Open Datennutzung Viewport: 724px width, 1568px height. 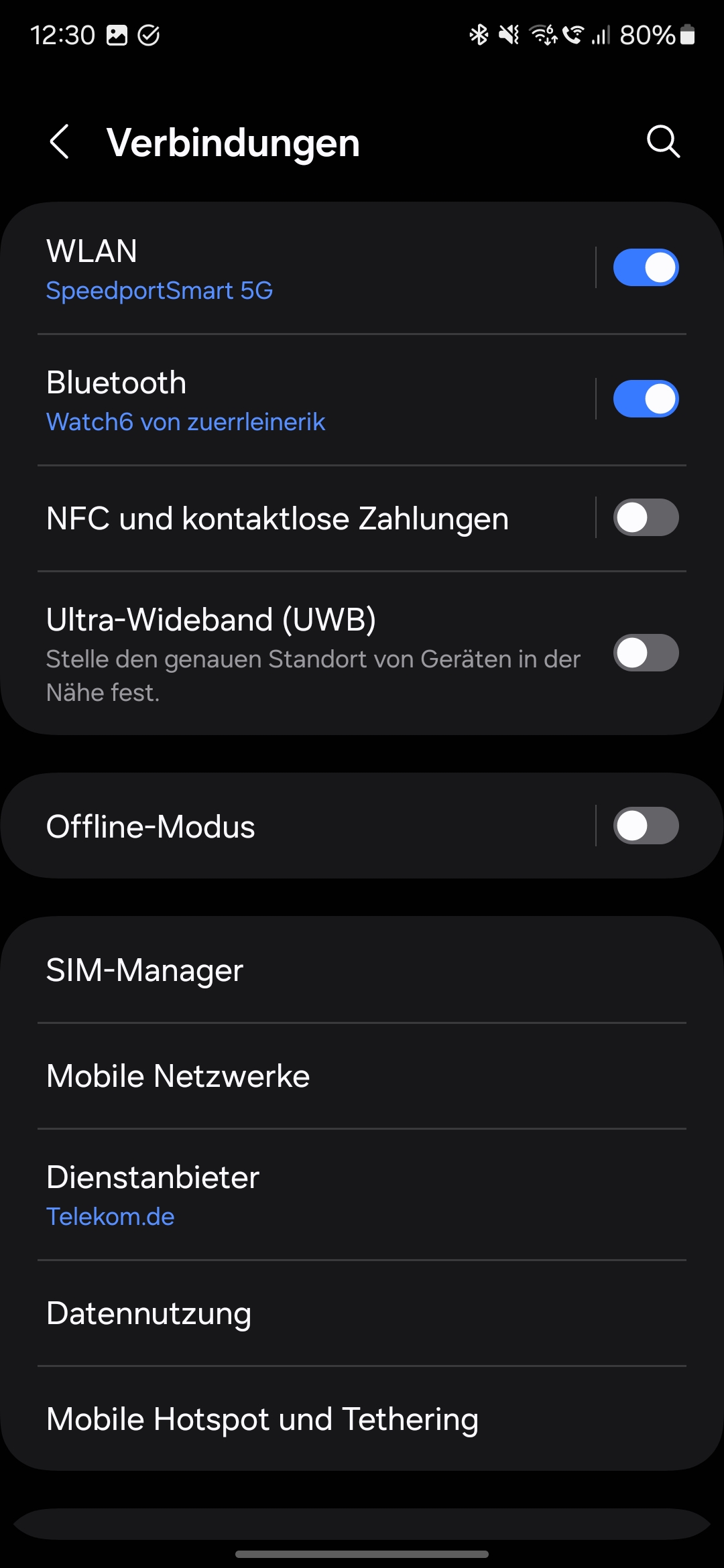point(362,1313)
